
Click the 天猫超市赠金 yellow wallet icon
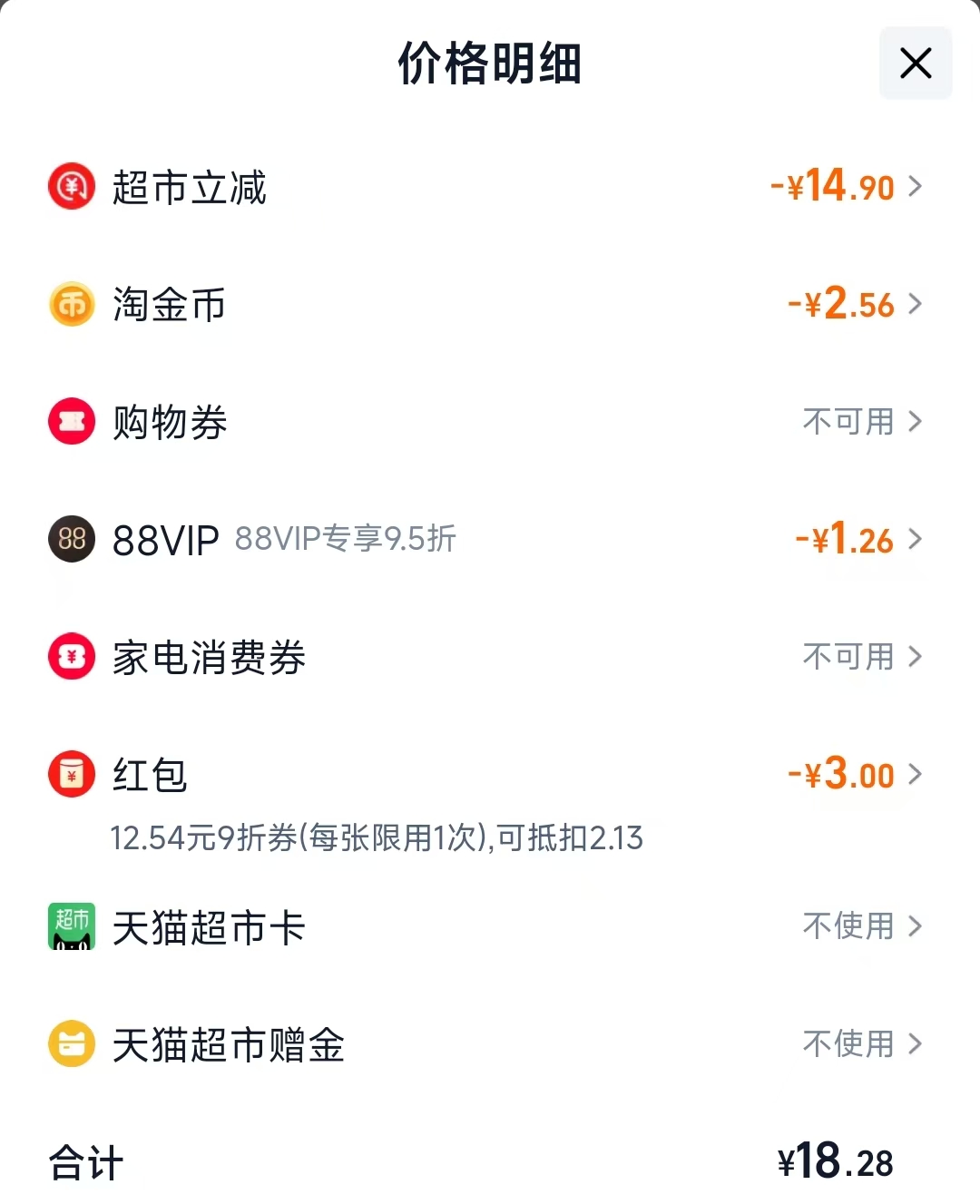pyautogui.click(x=71, y=1043)
